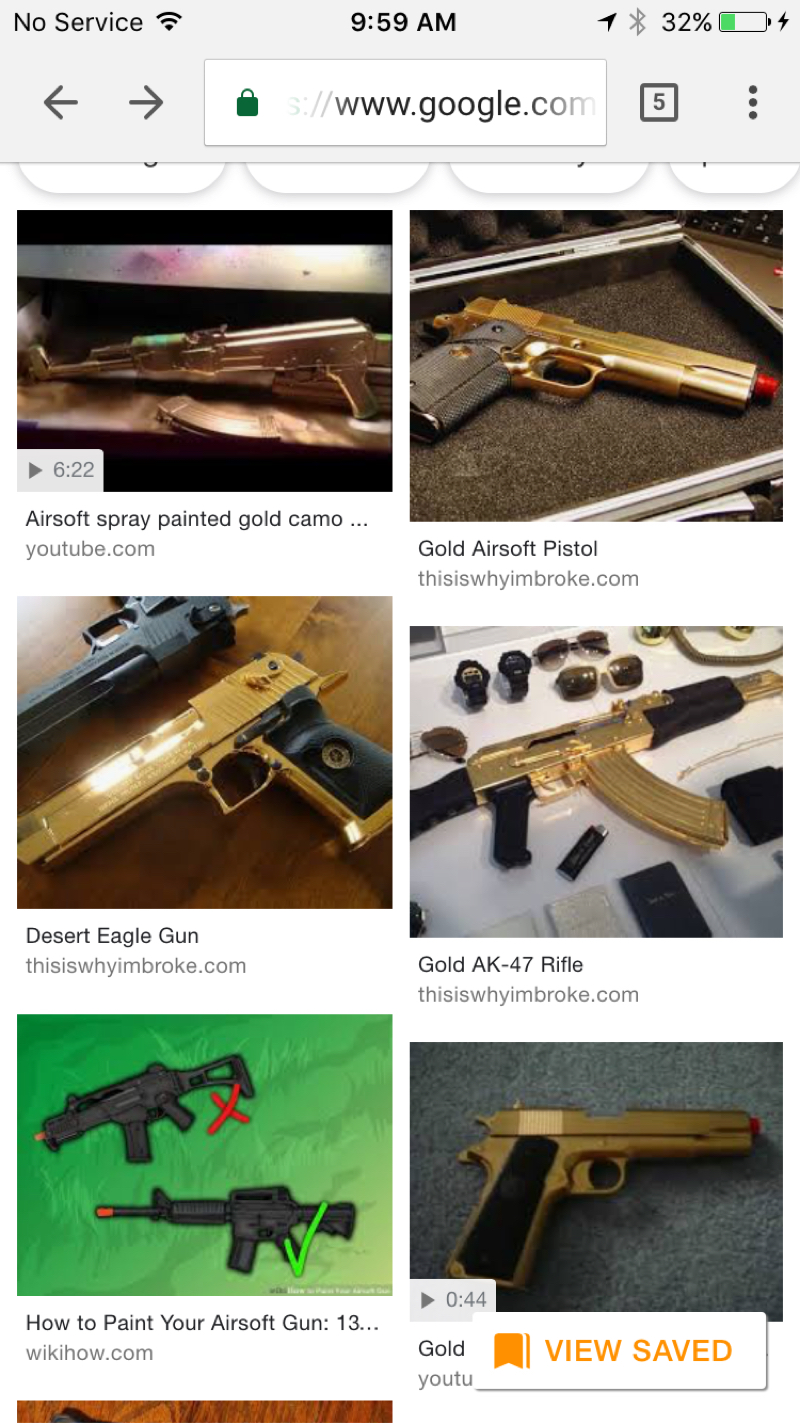
Task: Open the tab switcher showing 5 tabs
Action: [658, 102]
